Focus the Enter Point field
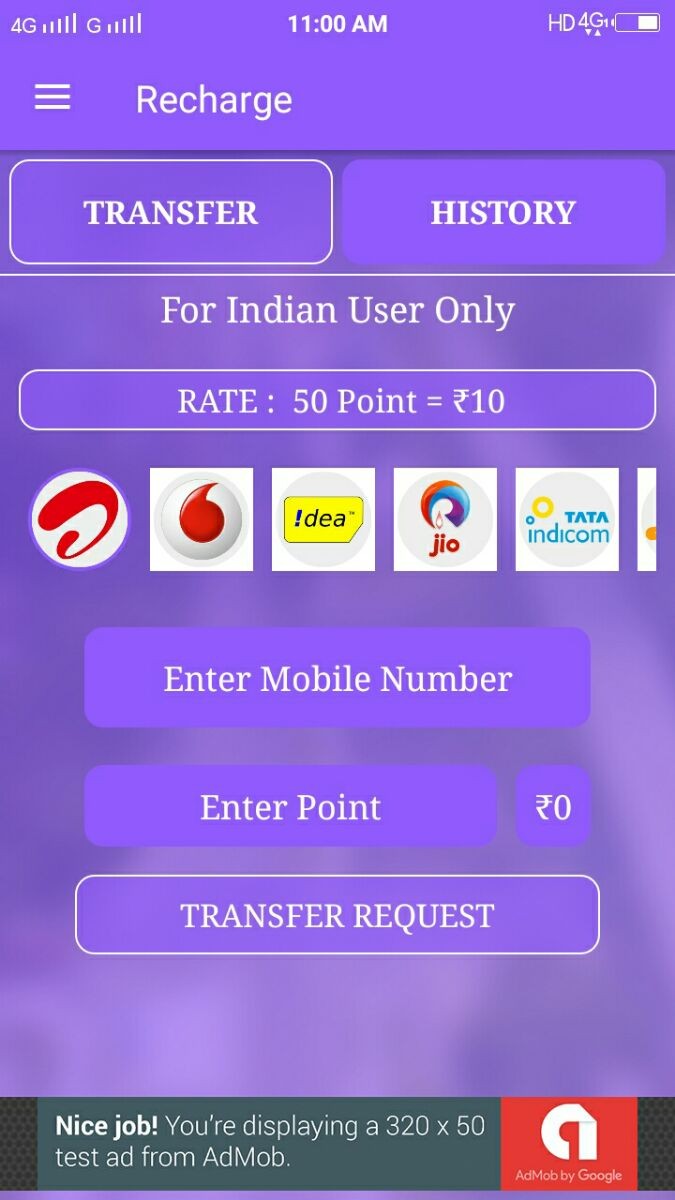675x1200 pixels. pyautogui.click(x=290, y=806)
